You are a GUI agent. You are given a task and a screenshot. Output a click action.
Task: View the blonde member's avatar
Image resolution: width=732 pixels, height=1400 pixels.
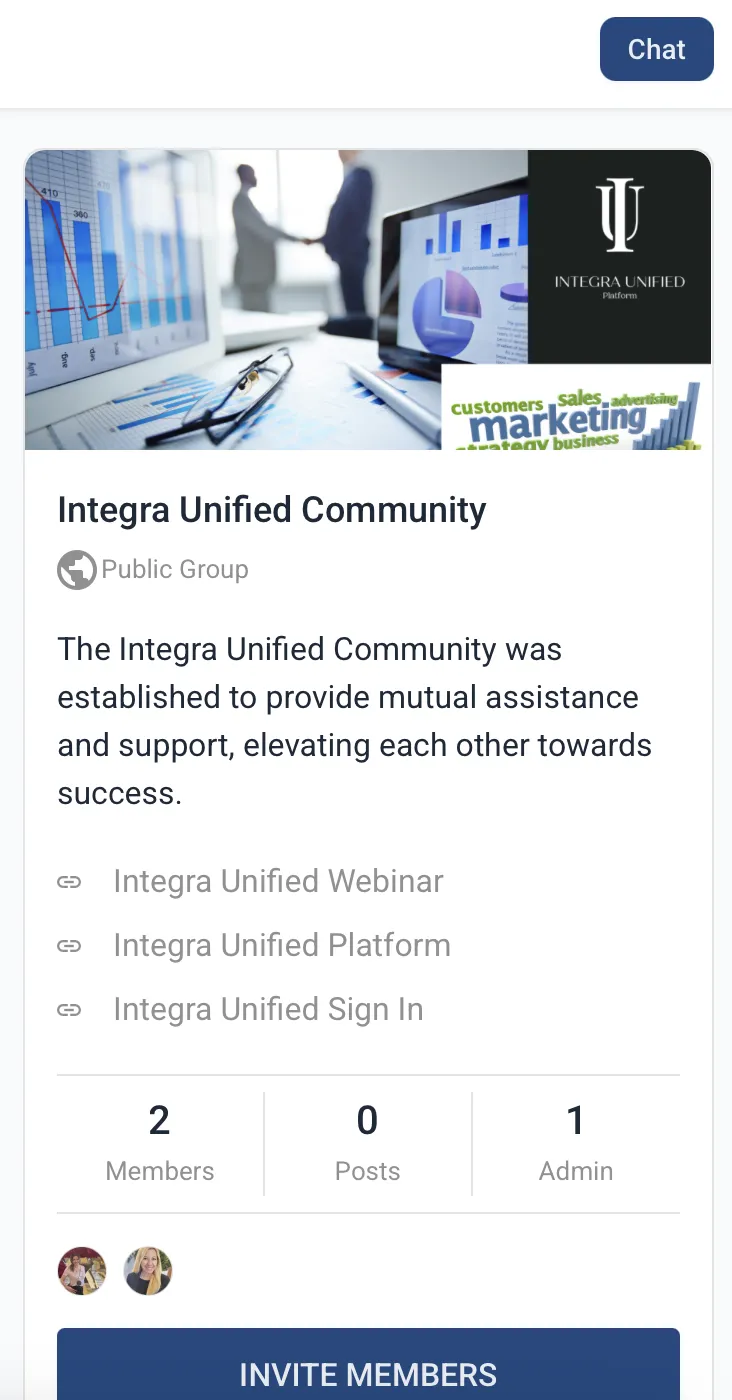pos(148,1271)
